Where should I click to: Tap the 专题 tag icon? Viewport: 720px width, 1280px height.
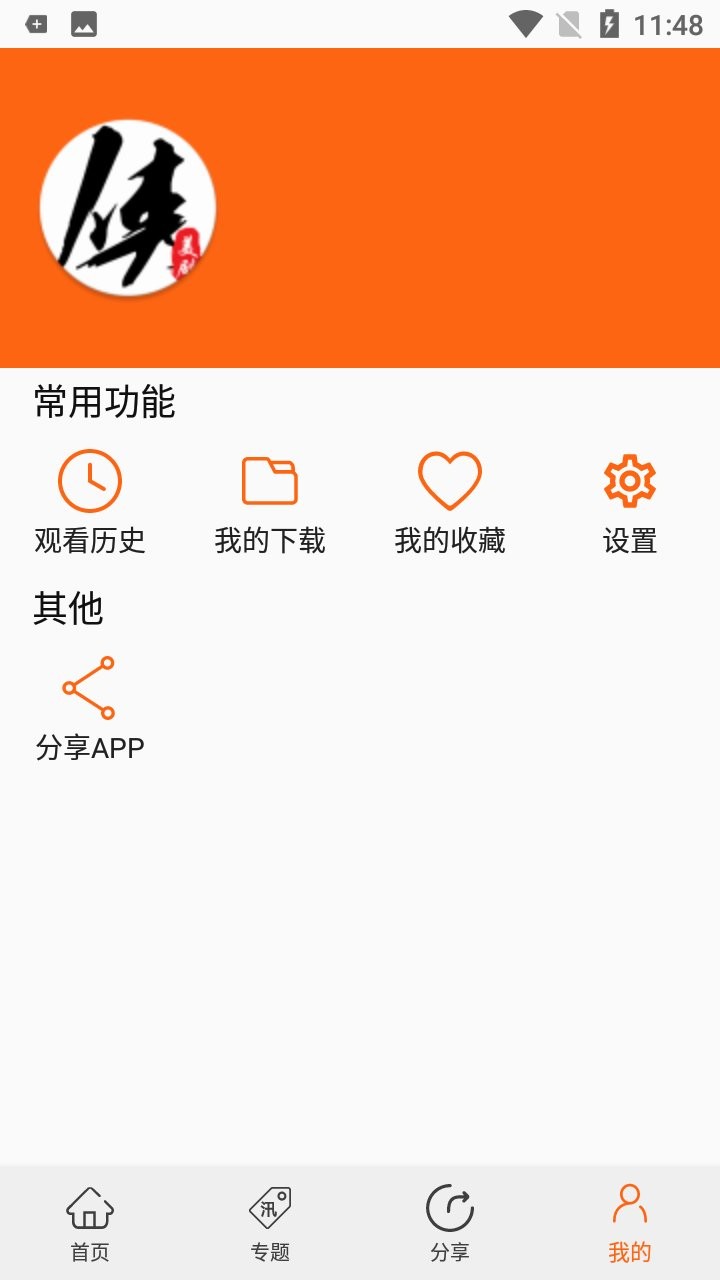[x=269, y=1207]
